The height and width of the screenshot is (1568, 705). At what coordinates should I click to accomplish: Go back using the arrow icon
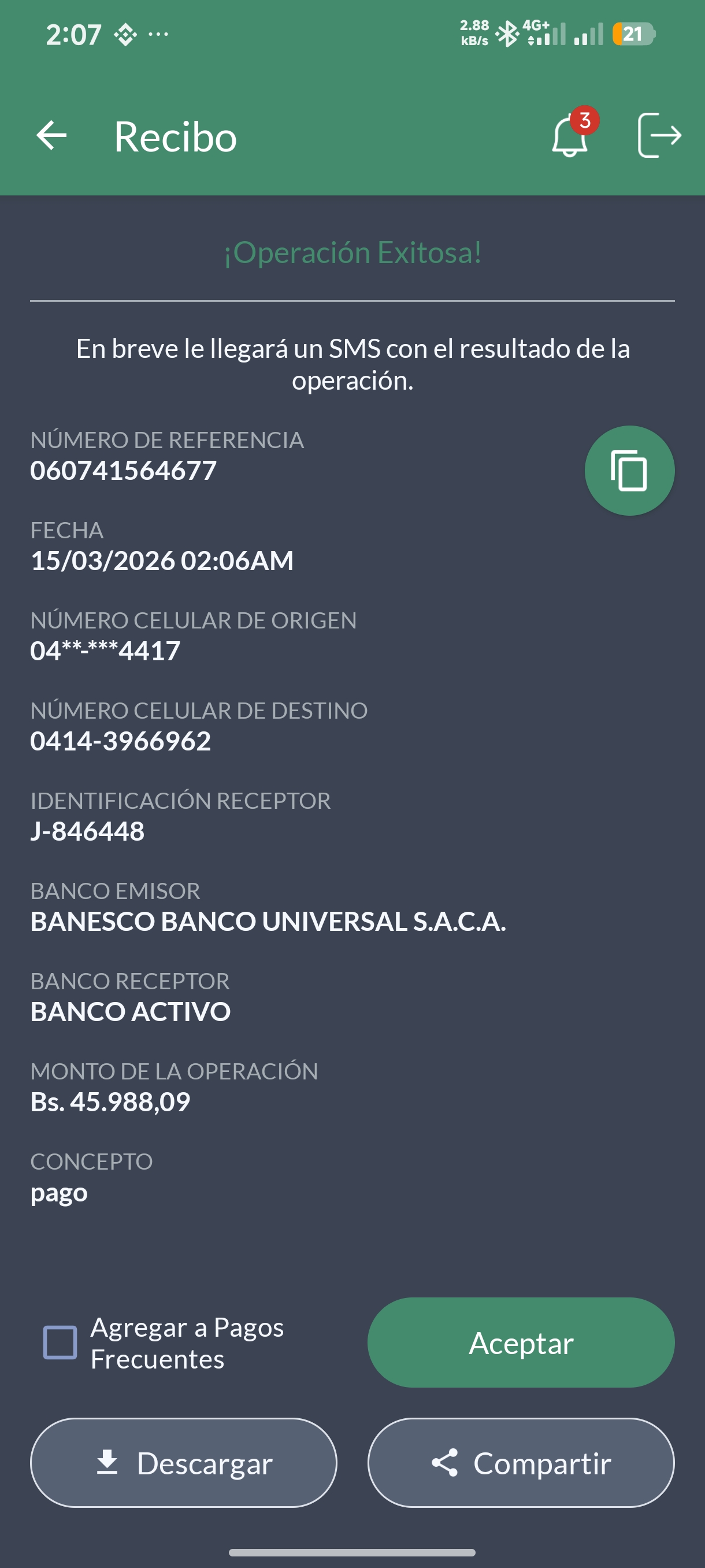point(51,135)
